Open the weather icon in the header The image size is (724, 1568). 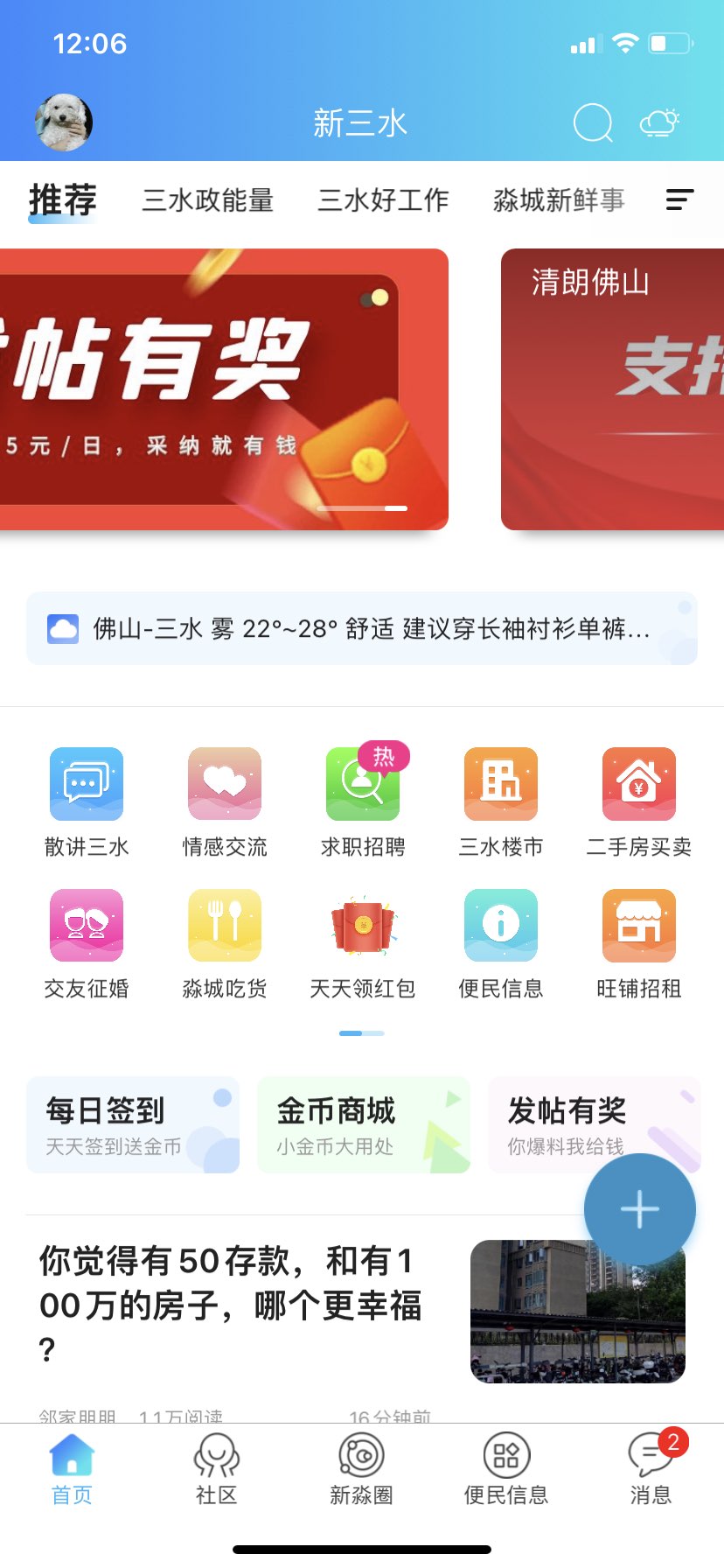click(x=659, y=122)
